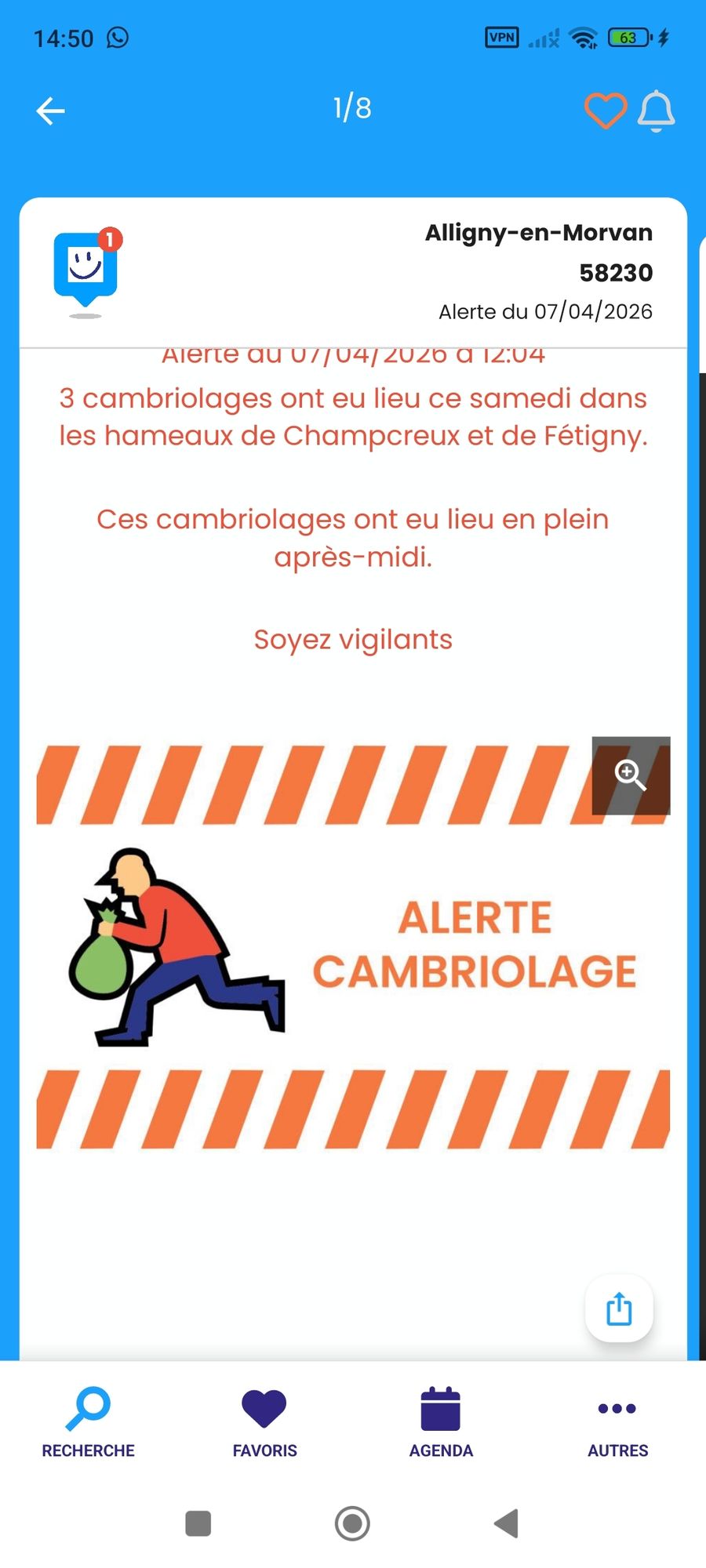Share this burglary alert
706x1568 pixels.
click(619, 1308)
